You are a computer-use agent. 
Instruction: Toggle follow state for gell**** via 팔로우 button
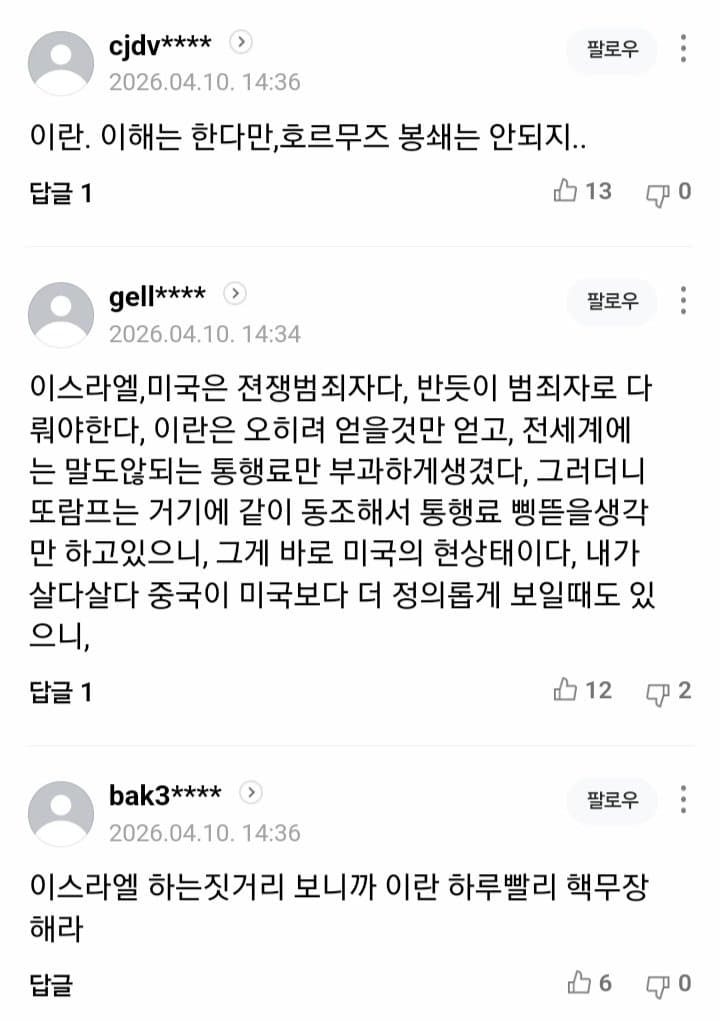611,302
